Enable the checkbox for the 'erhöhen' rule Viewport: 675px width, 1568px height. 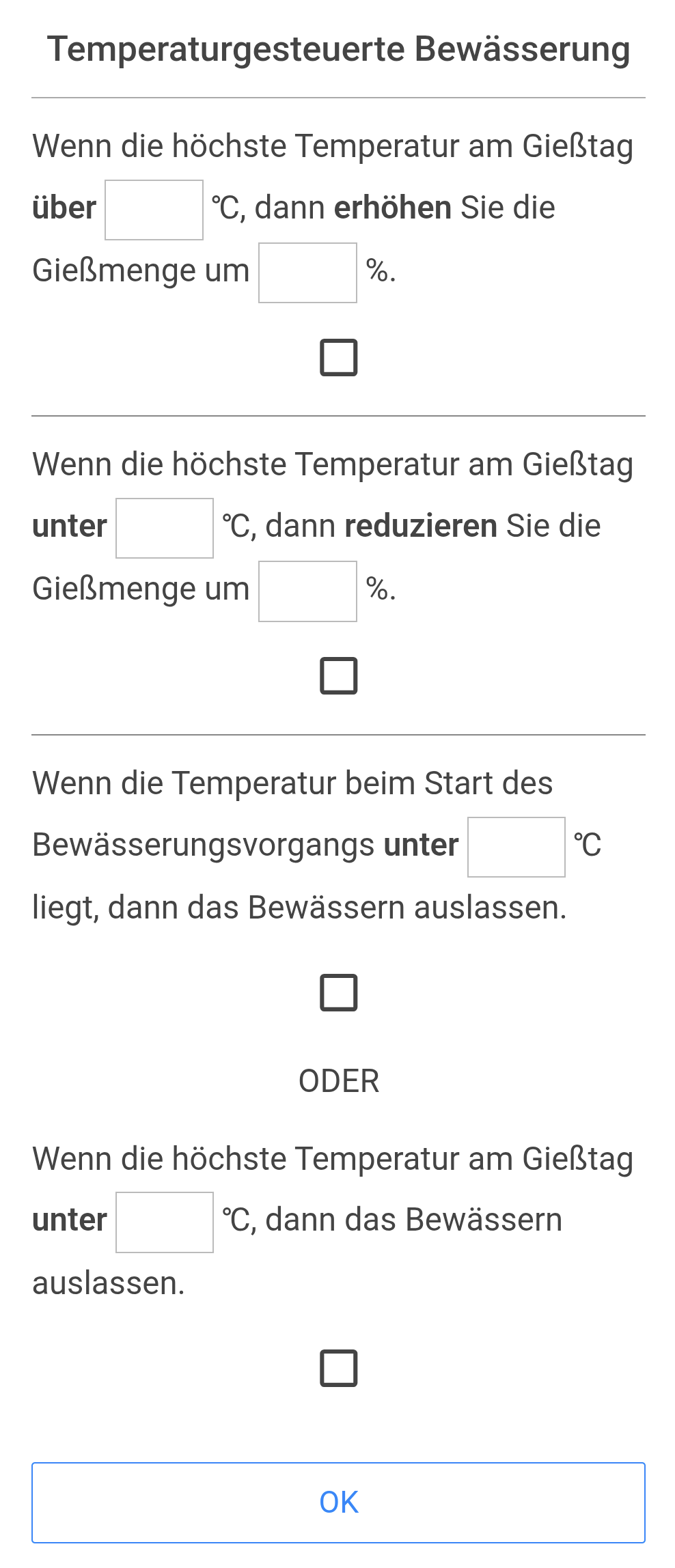click(x=339, y=357)
